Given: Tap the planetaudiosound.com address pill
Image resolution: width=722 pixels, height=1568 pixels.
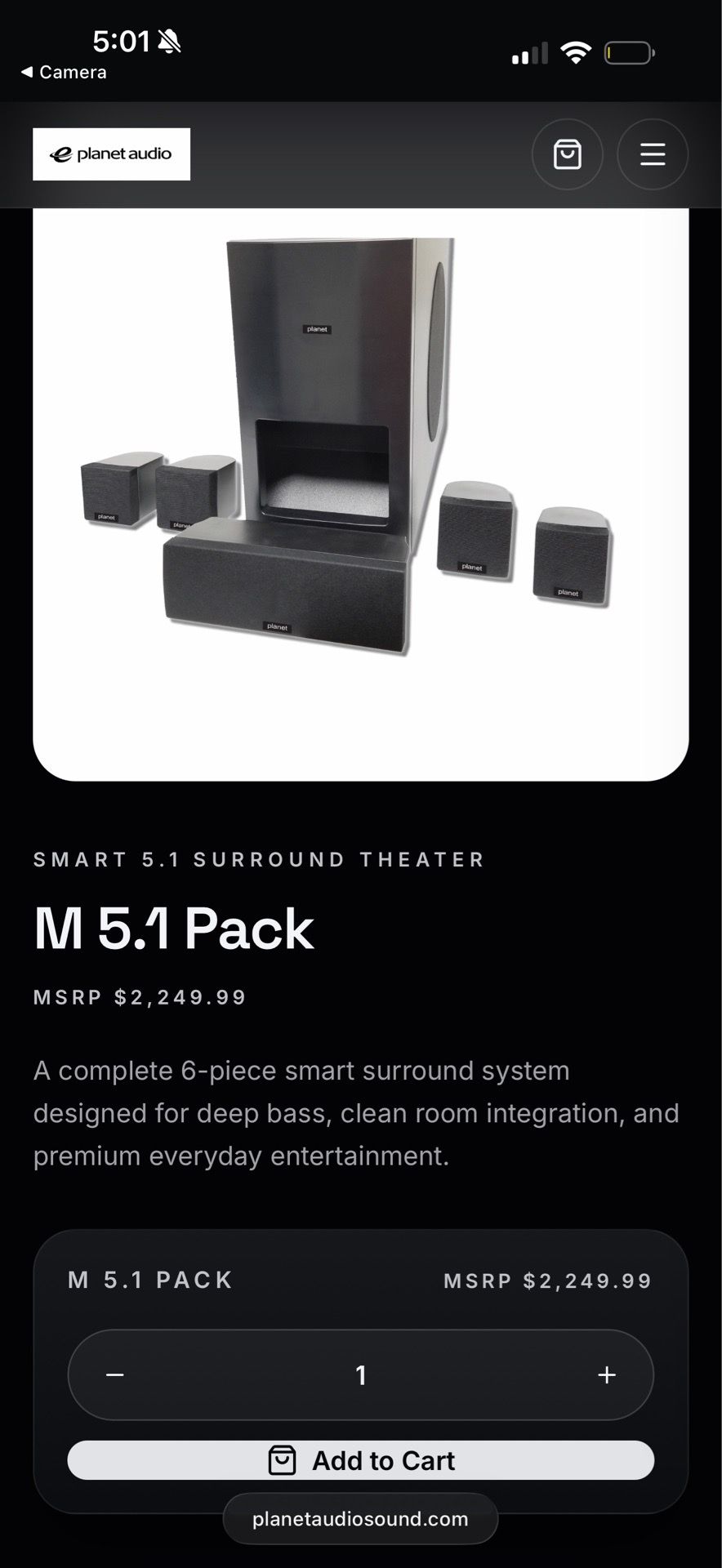Looking at the screenshot, I should point(360,1519).
